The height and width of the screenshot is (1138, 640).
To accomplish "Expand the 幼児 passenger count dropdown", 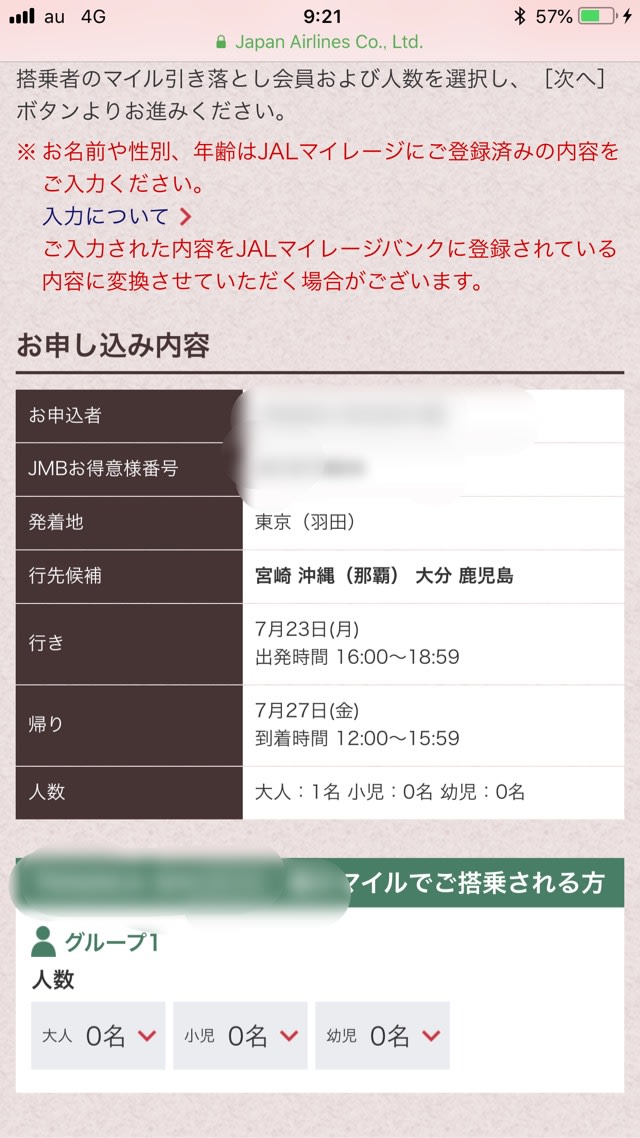I will click(382, 1036).
